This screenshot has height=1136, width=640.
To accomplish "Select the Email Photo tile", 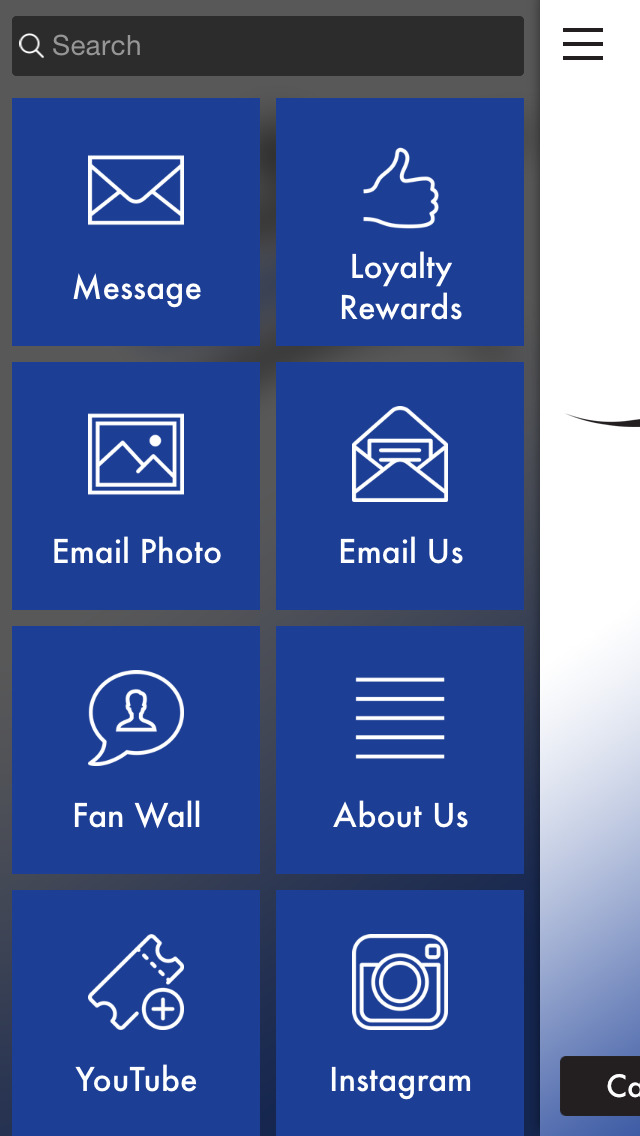I will (136, 486).
